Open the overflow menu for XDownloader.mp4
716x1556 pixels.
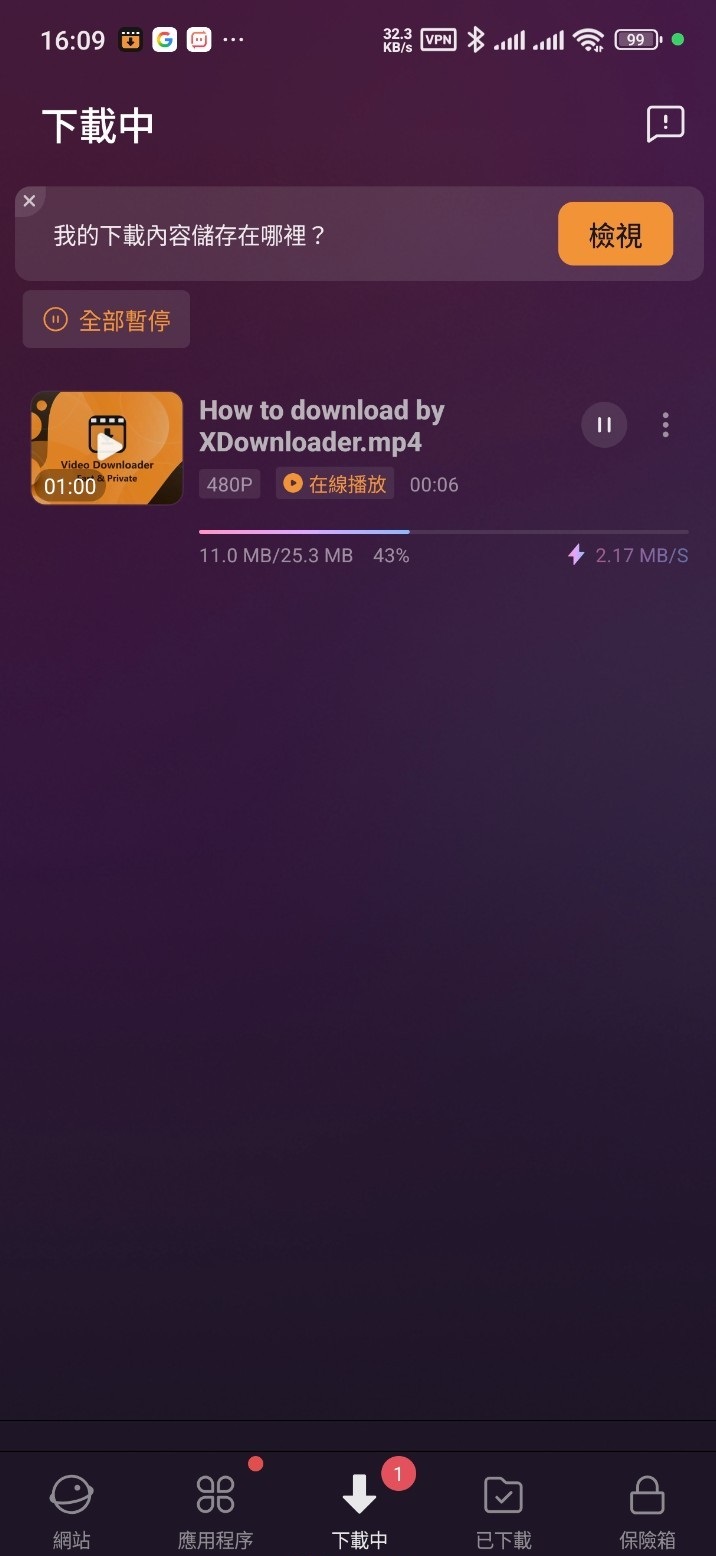click(666, 425)
